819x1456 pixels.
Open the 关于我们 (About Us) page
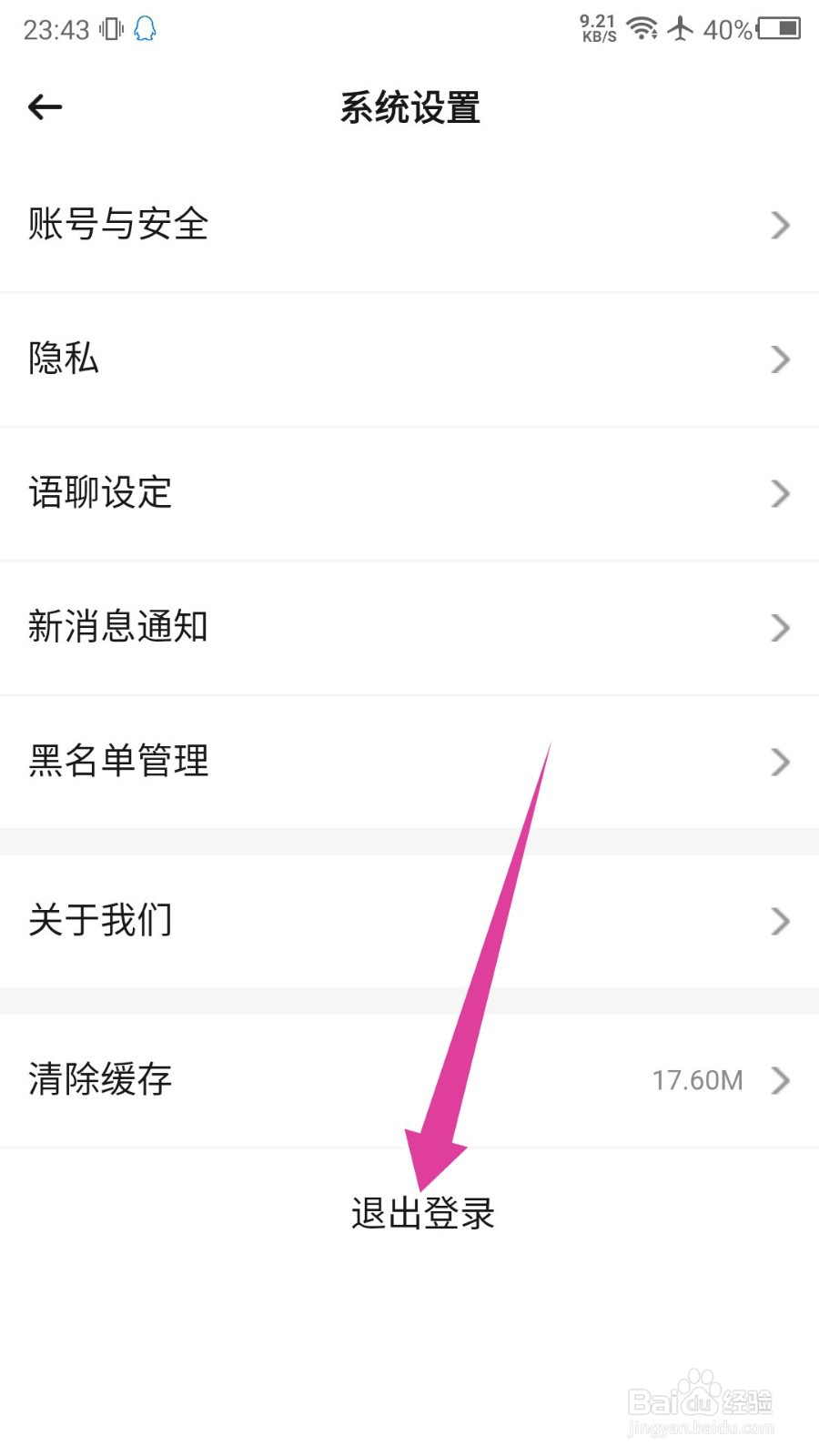point(98,921)
